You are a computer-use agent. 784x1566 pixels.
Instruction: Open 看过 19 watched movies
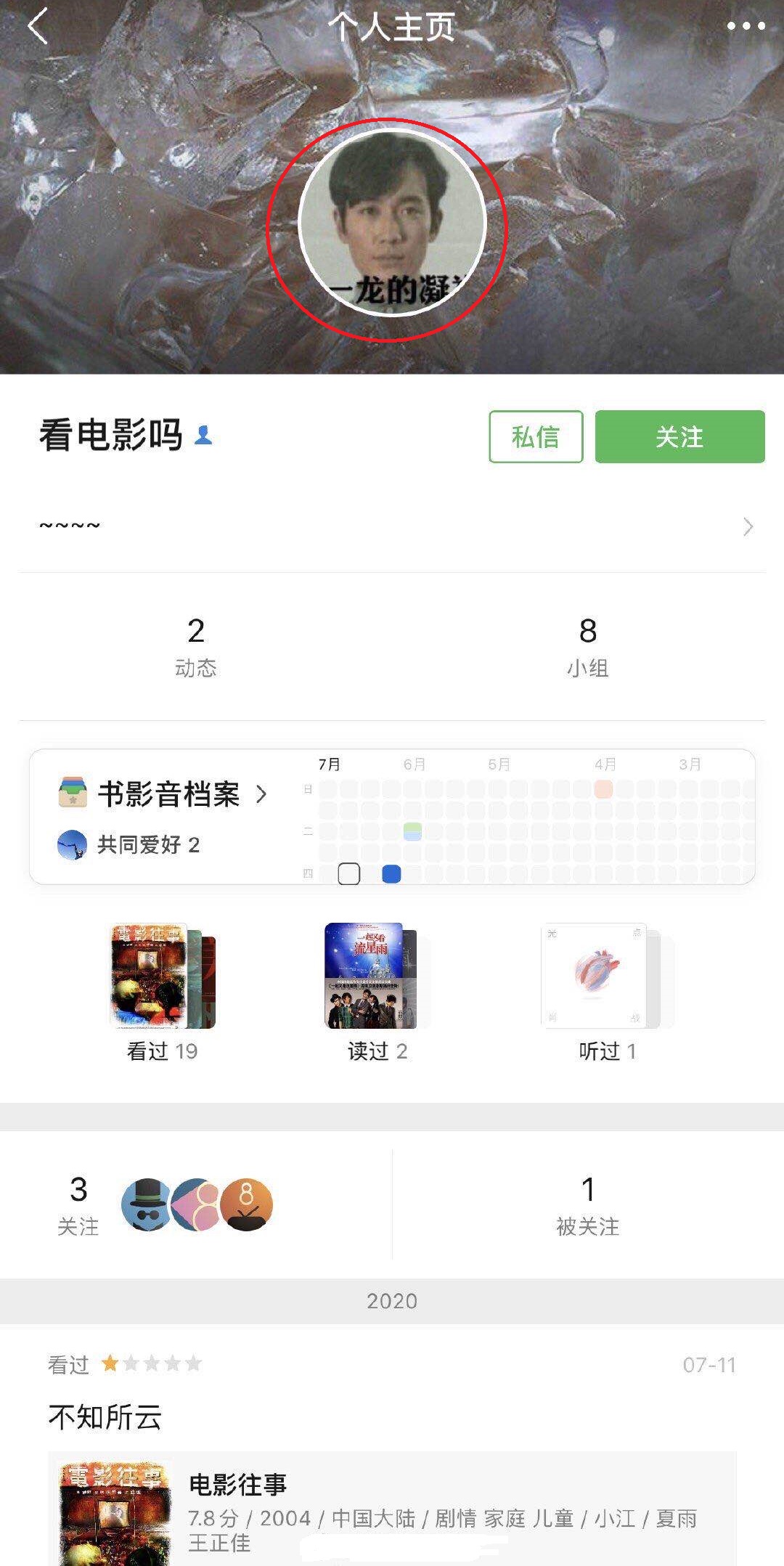point(163,991)
